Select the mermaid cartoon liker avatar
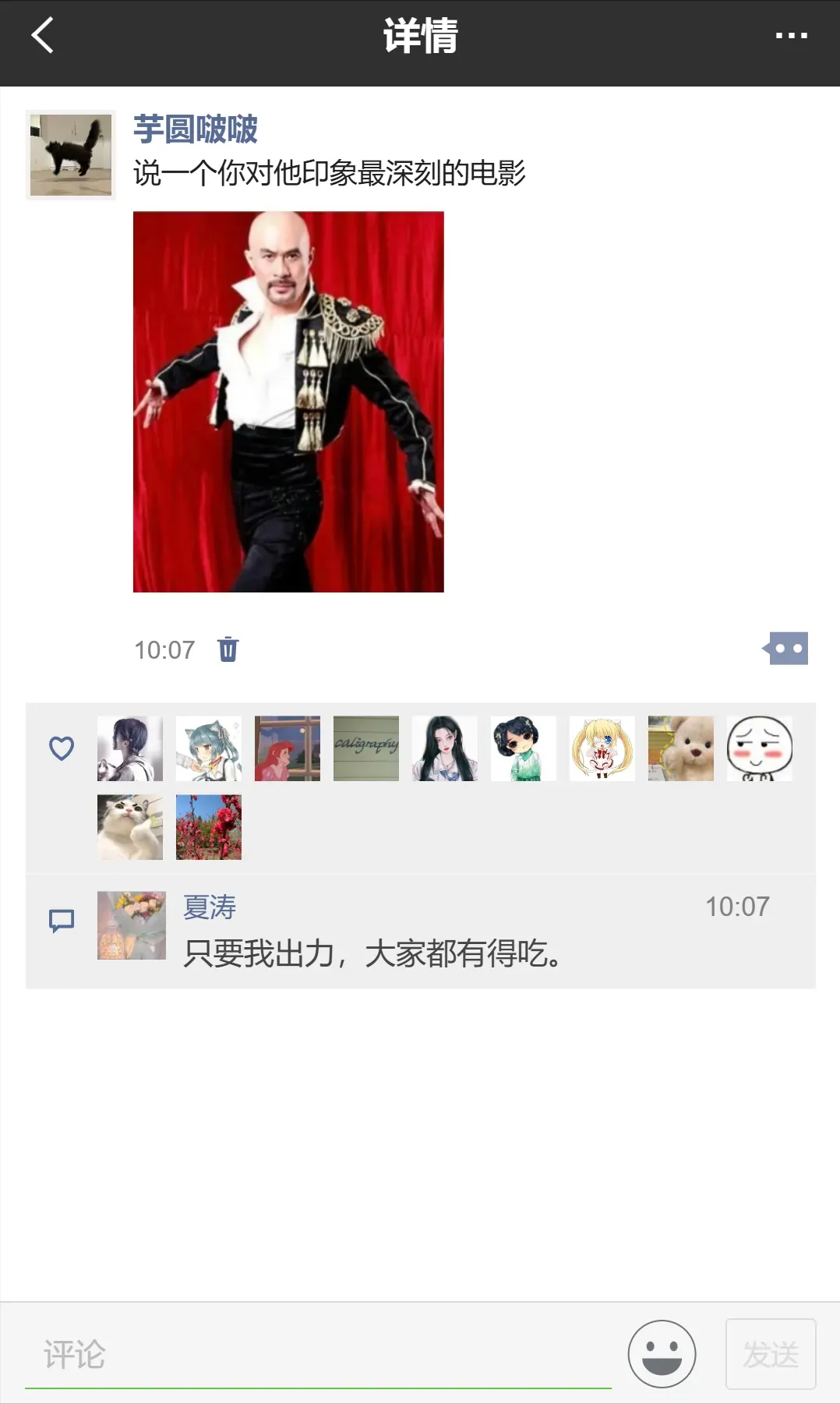This screenshot has height=1404, width=840. coord(288,748)
